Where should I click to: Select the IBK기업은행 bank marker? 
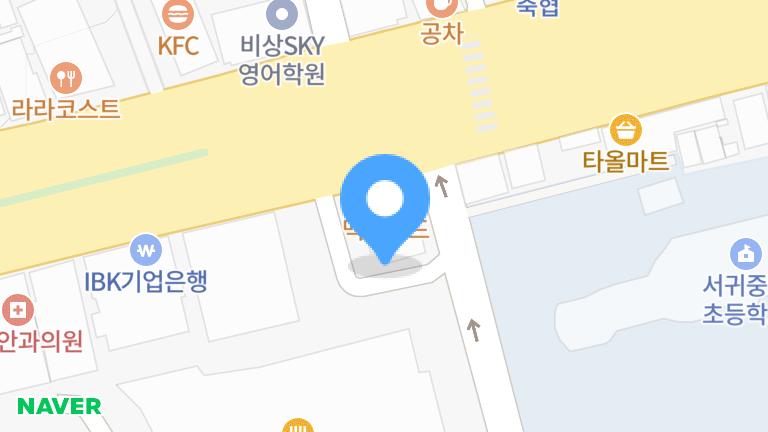(146, 248)
